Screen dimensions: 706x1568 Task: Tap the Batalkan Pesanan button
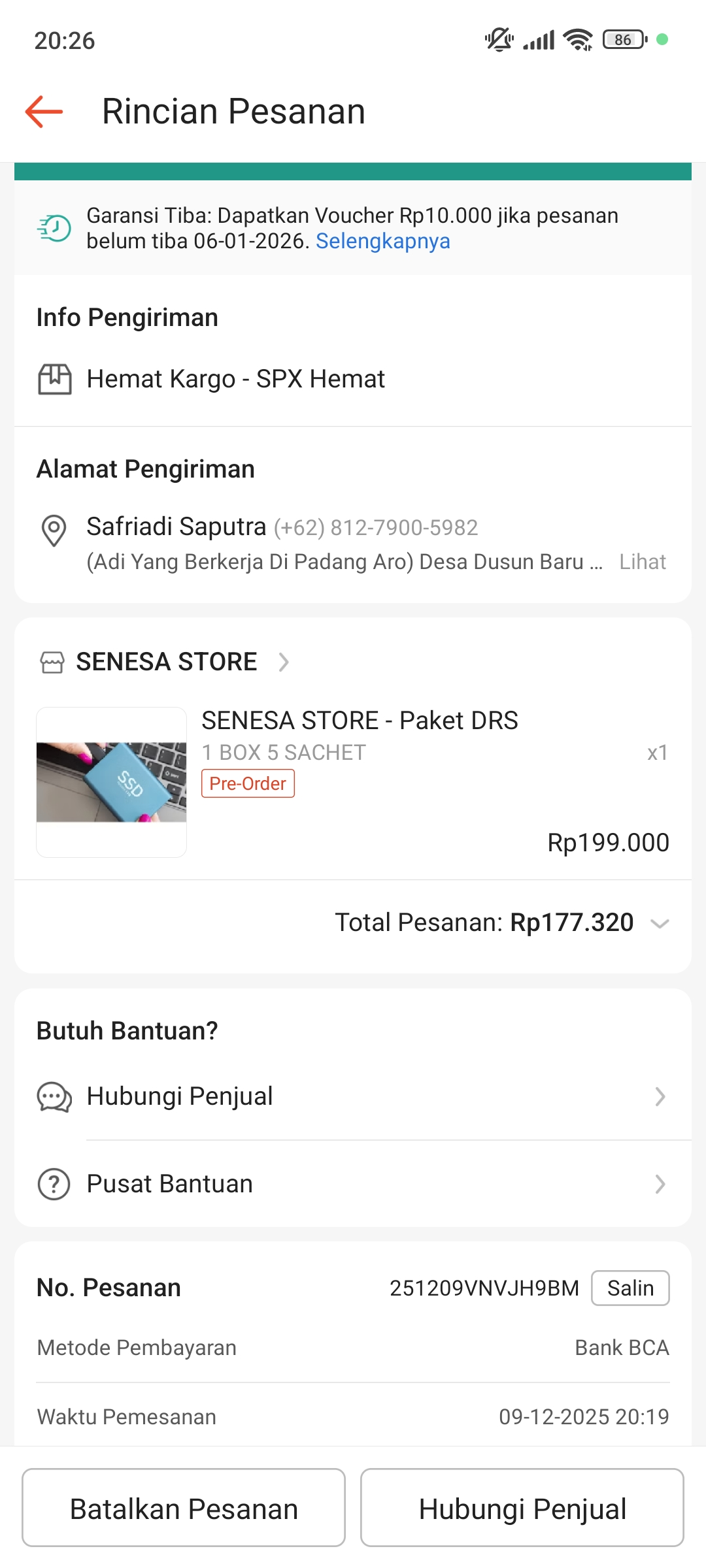(x=184, y=1509)
